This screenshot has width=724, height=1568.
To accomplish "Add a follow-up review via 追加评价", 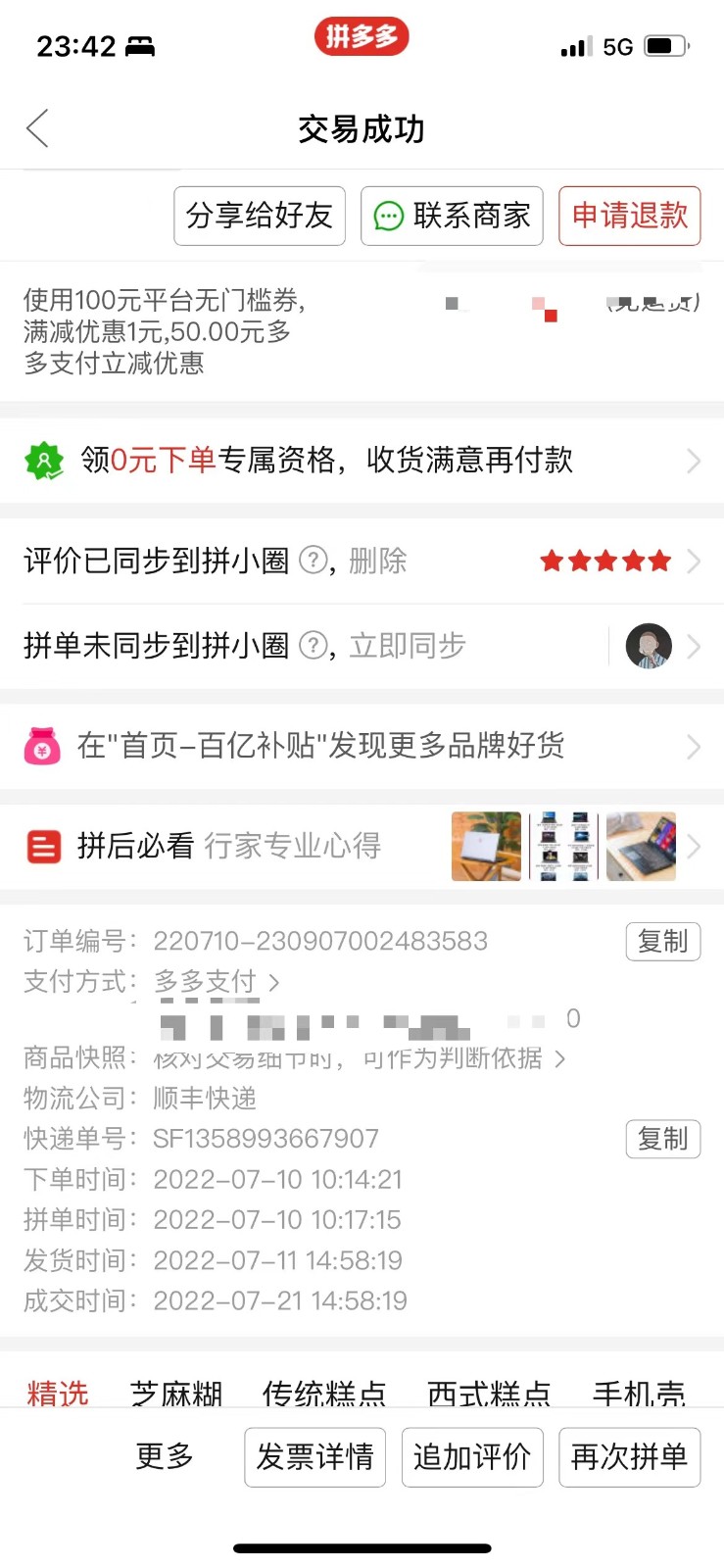I will pyautogui.click(x=472, y=1457).
